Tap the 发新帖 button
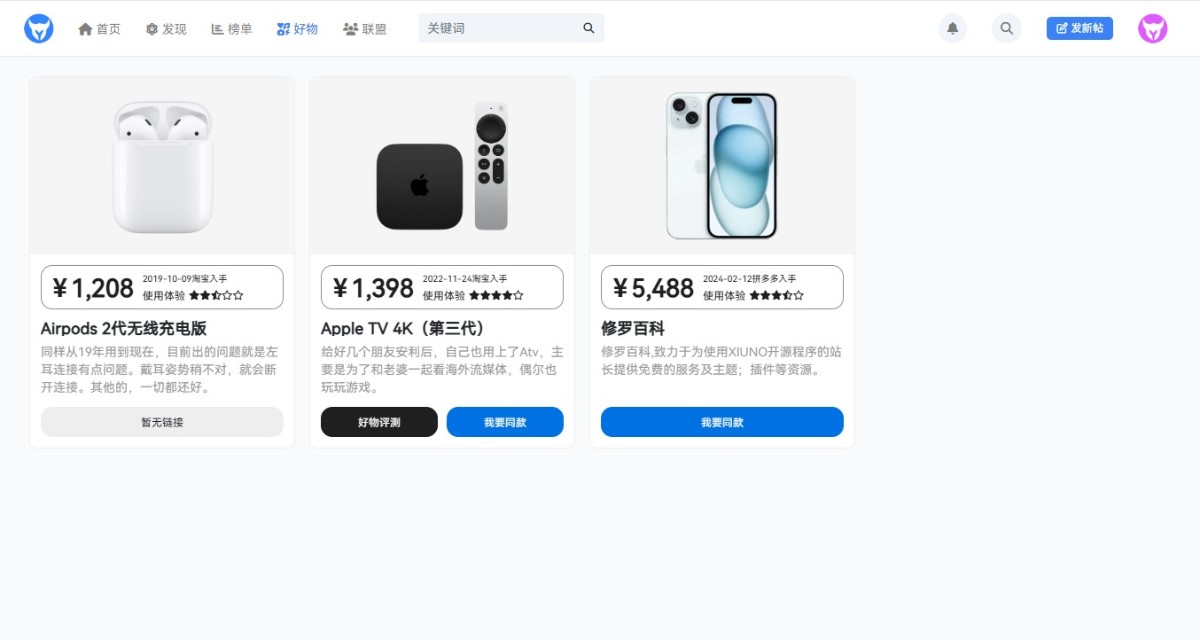Screen dimensions: 1200x640 1079,28
